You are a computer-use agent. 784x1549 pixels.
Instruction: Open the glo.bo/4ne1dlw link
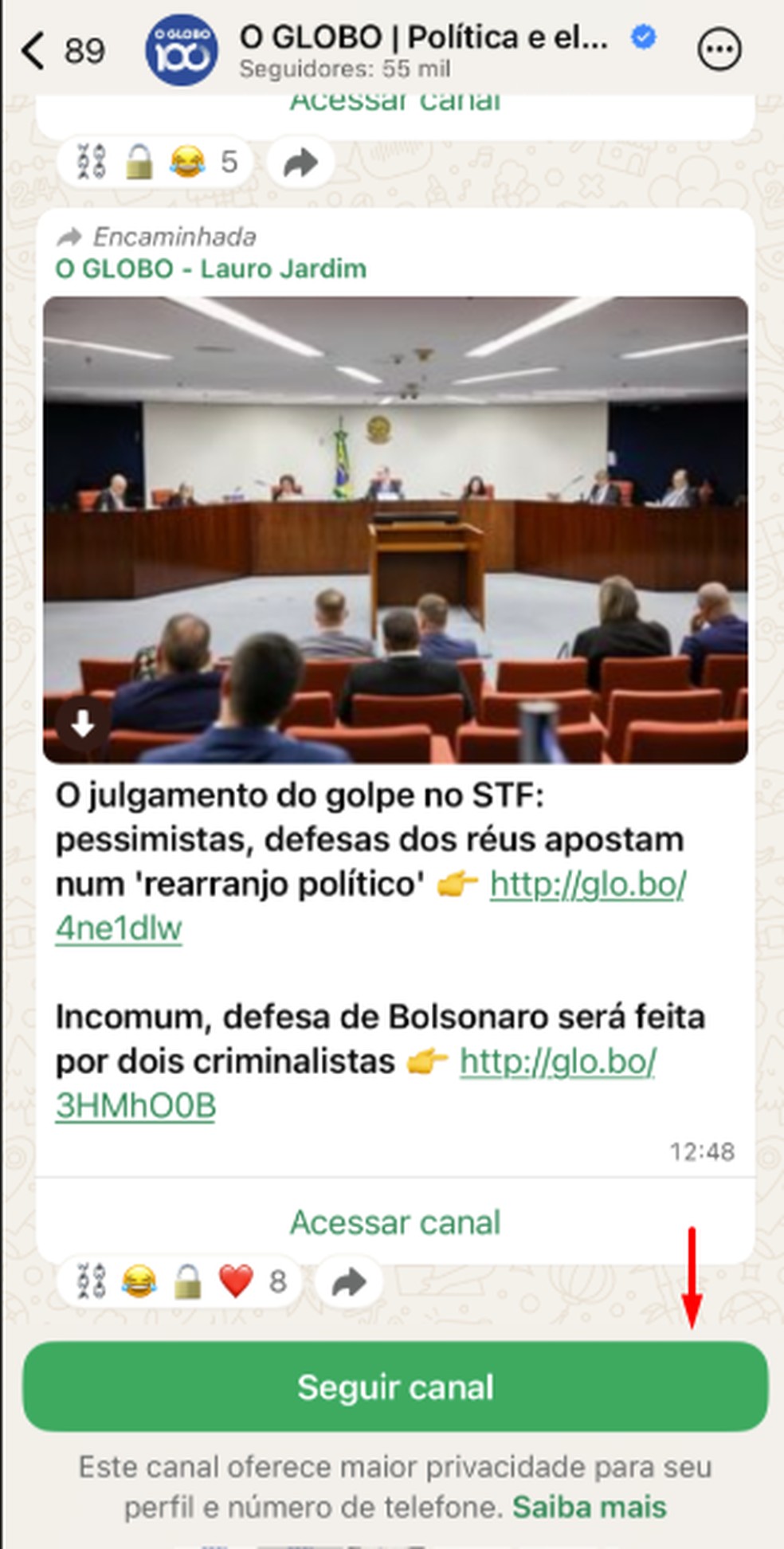(587, 884)
